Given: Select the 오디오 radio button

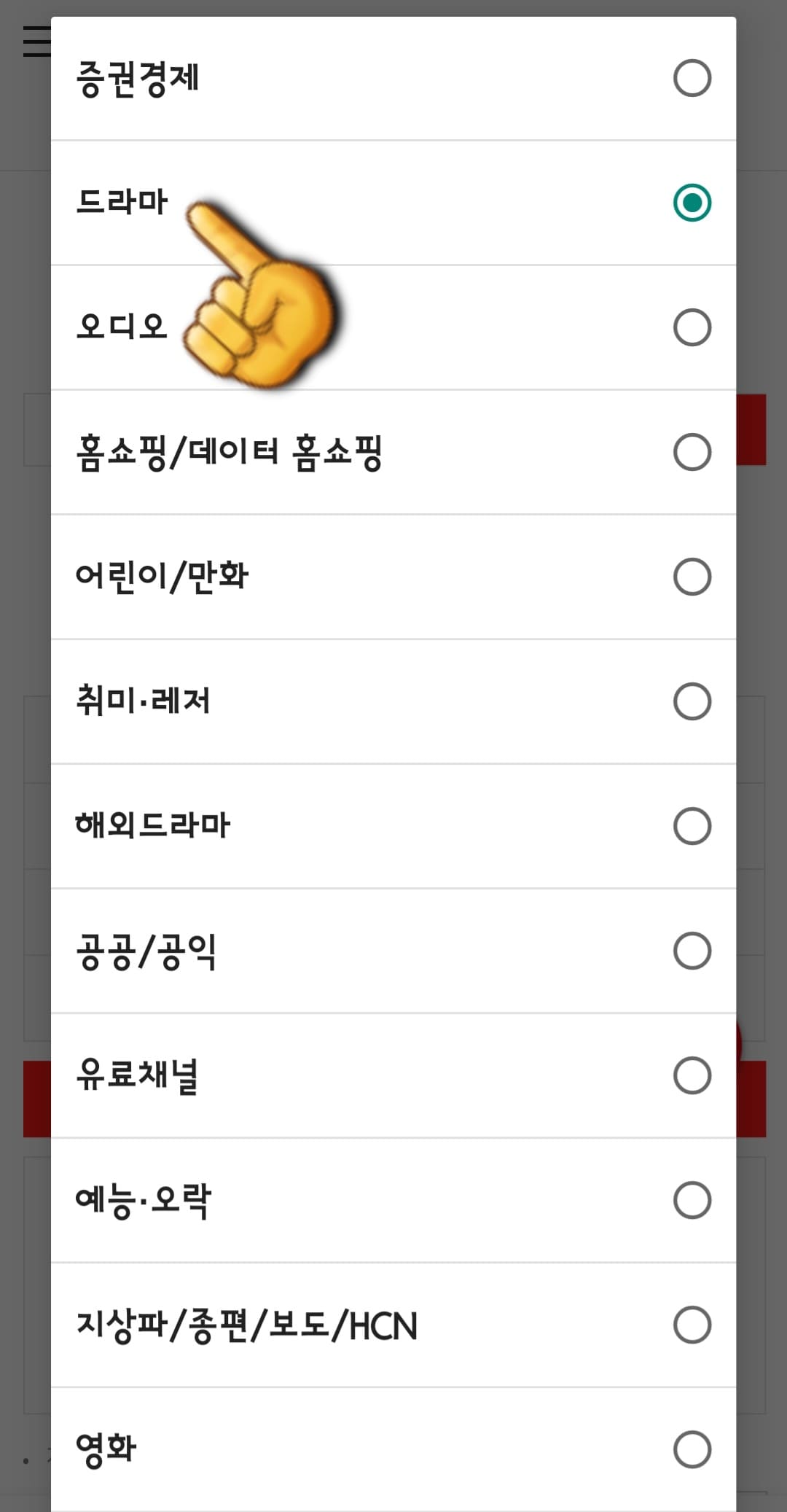Looking at the screenshot, I should [691, 327].
